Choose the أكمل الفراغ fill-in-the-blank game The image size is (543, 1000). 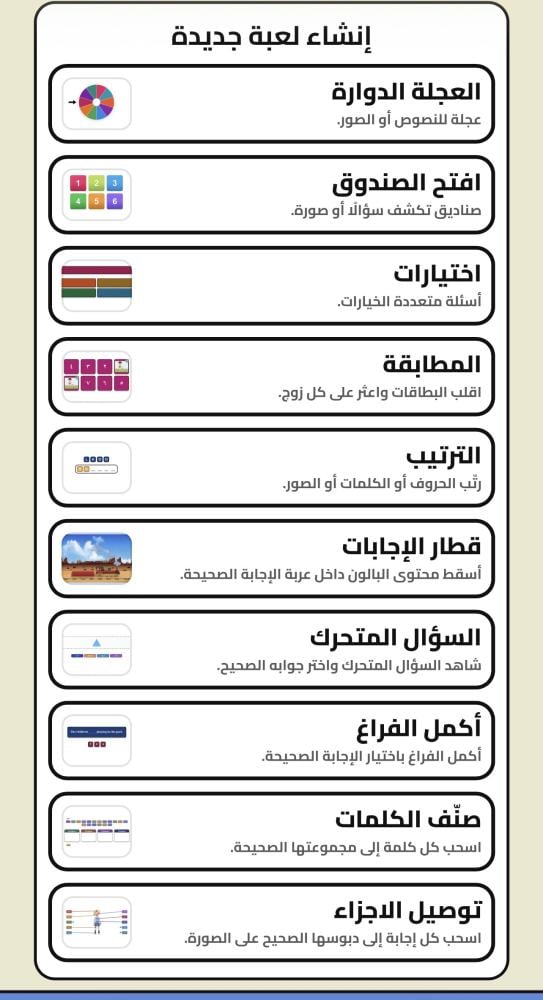click(271, 740)
